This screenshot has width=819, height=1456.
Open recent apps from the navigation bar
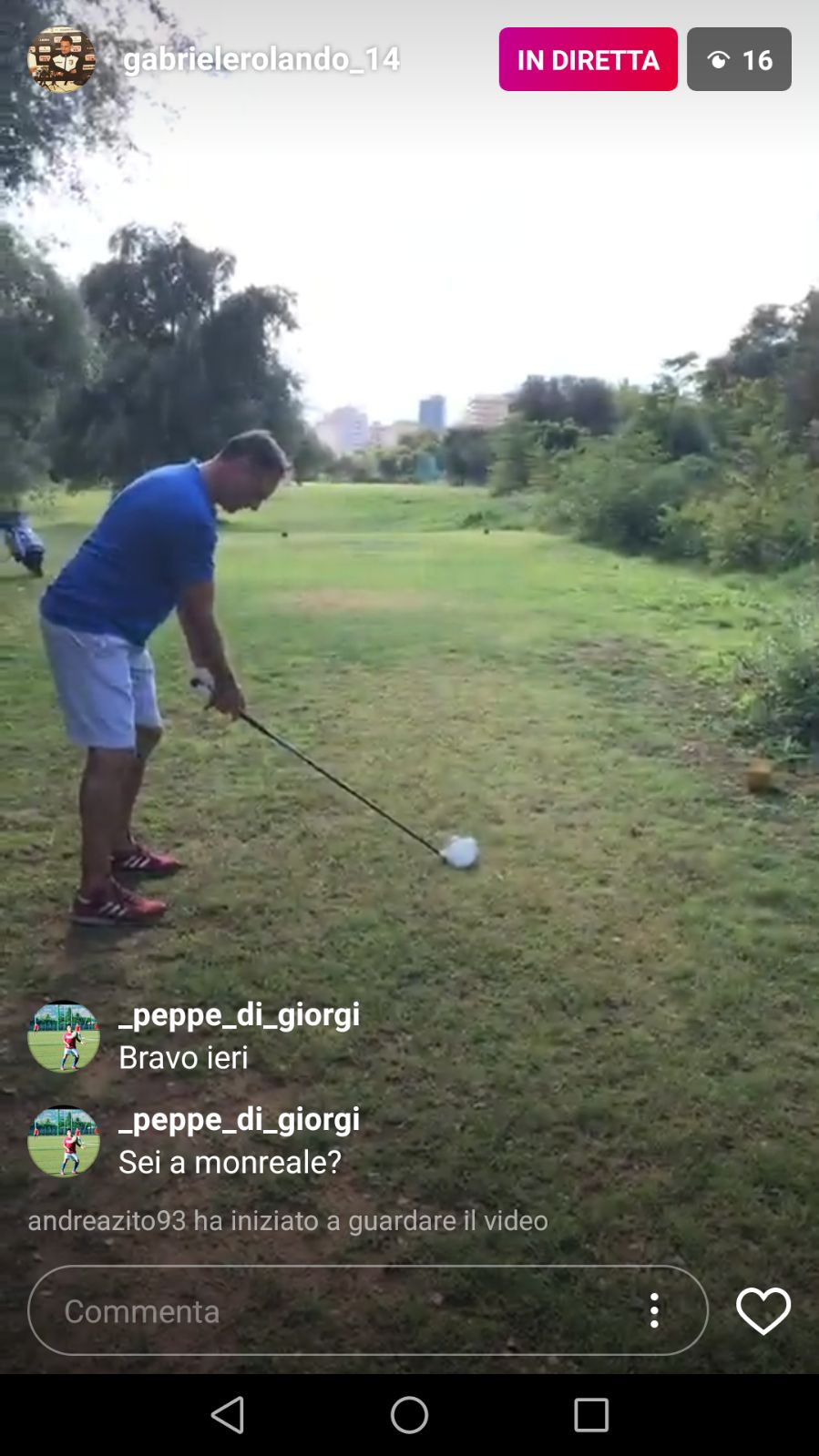pyautogui.click(x=590, y=1415)
